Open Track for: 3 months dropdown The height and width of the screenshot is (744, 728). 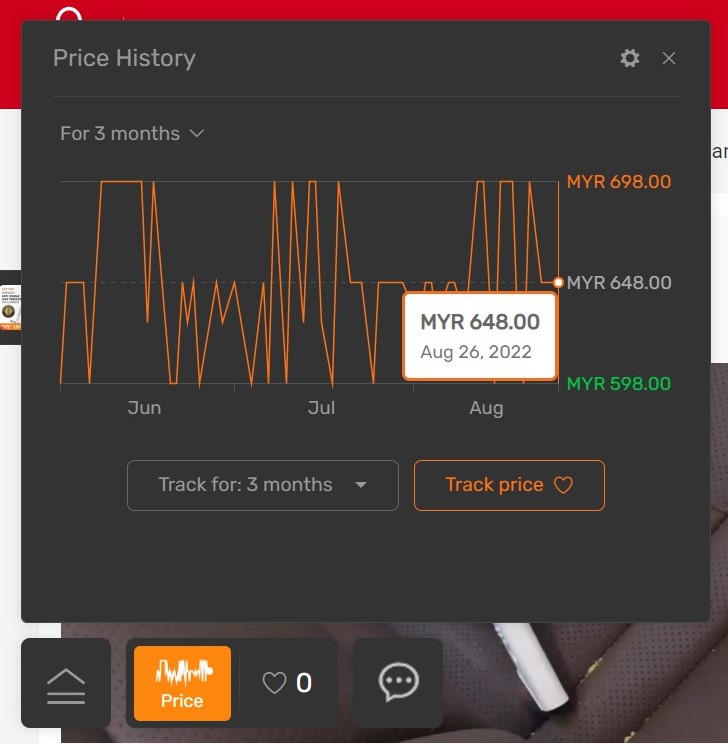(262, 485)
